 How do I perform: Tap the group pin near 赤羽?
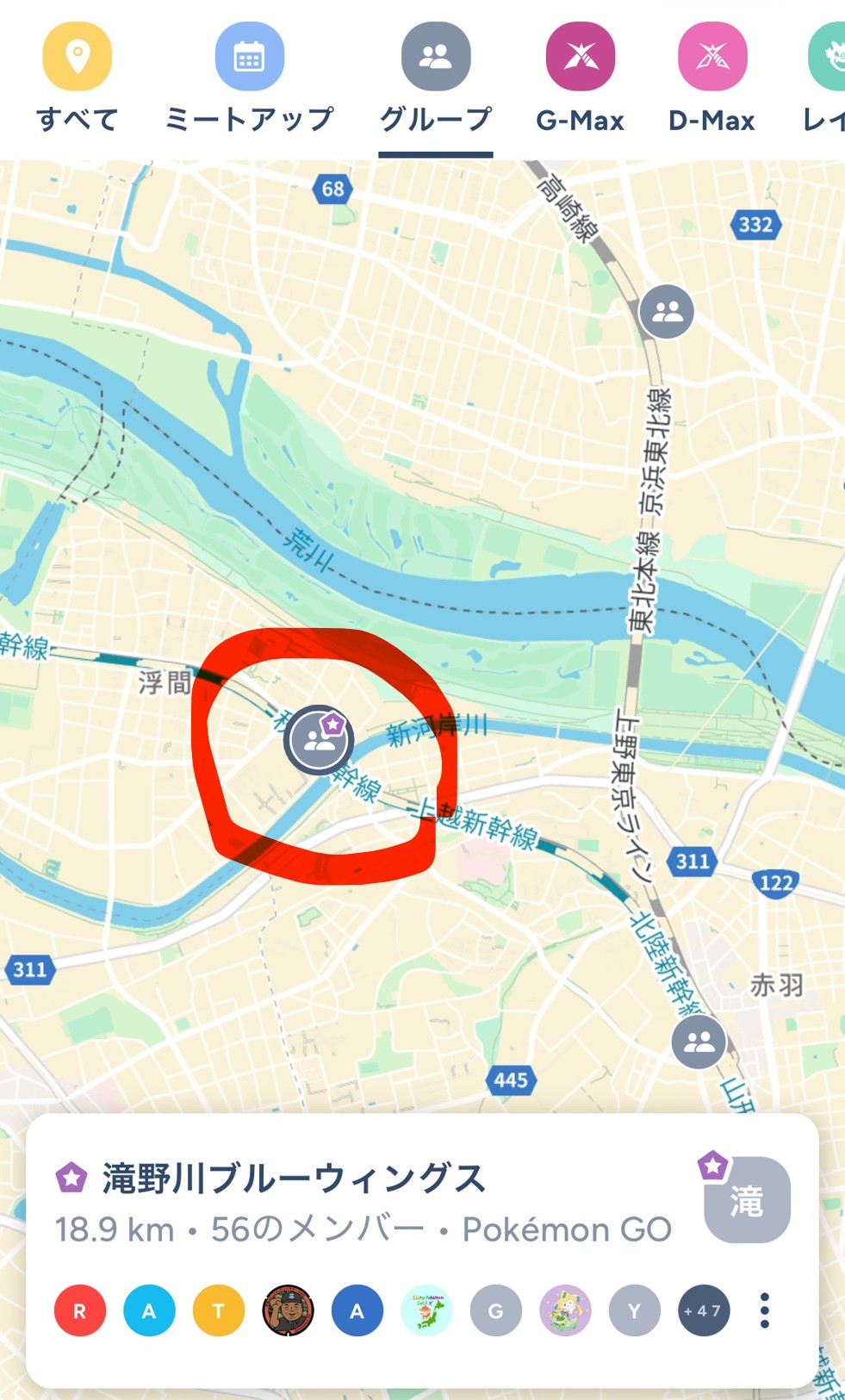click(699, 1042)
